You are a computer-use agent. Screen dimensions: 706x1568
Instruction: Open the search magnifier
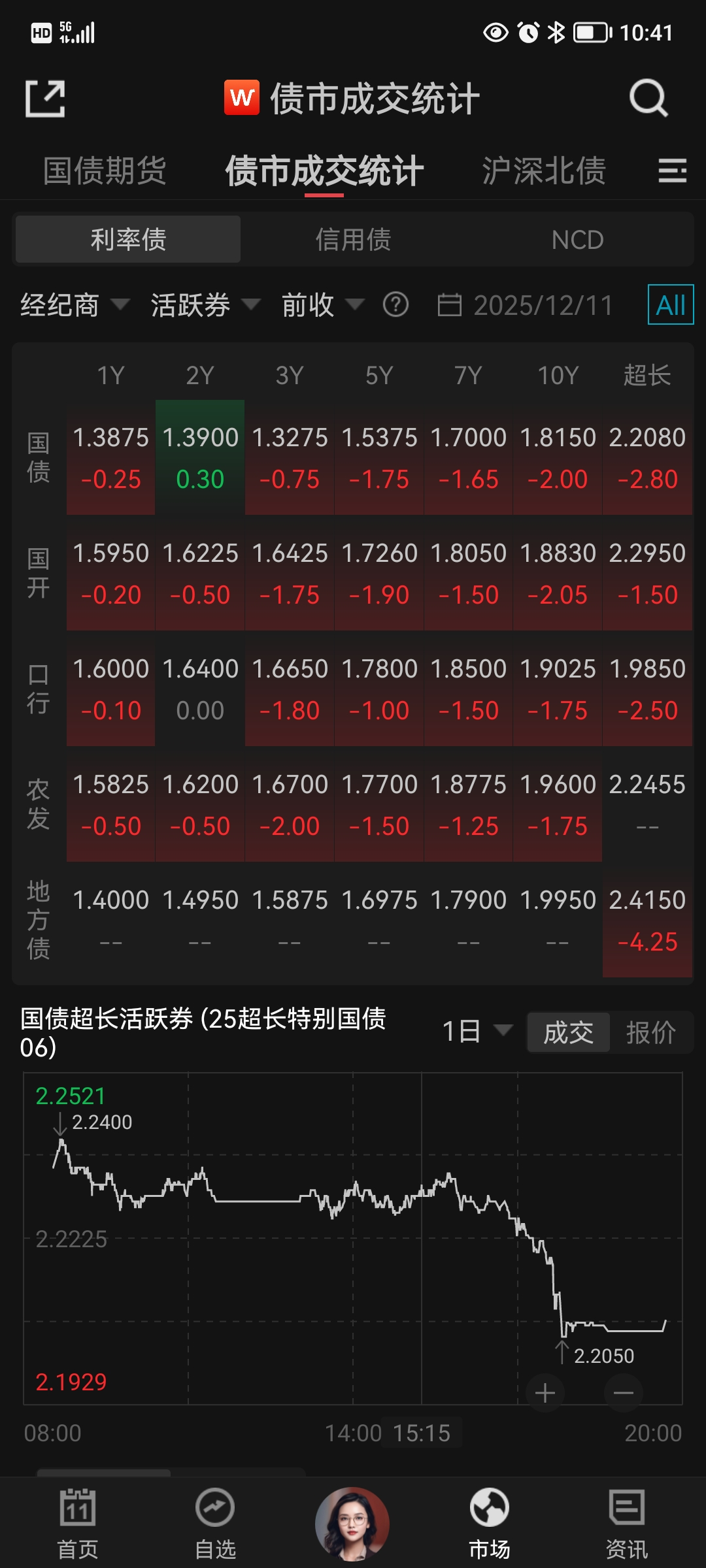click(x=648, y=99)
